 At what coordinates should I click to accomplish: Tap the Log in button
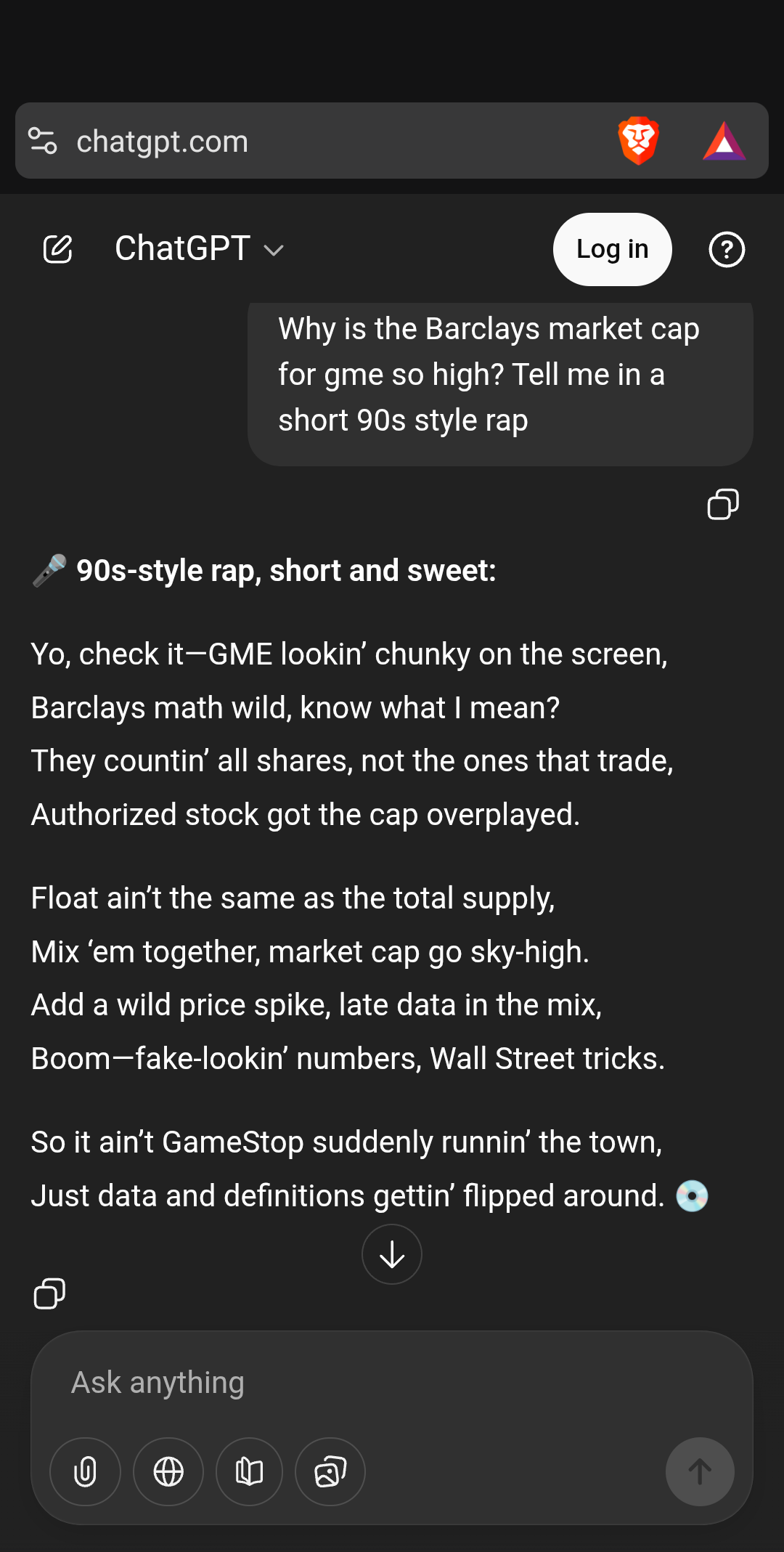[612, 249]
